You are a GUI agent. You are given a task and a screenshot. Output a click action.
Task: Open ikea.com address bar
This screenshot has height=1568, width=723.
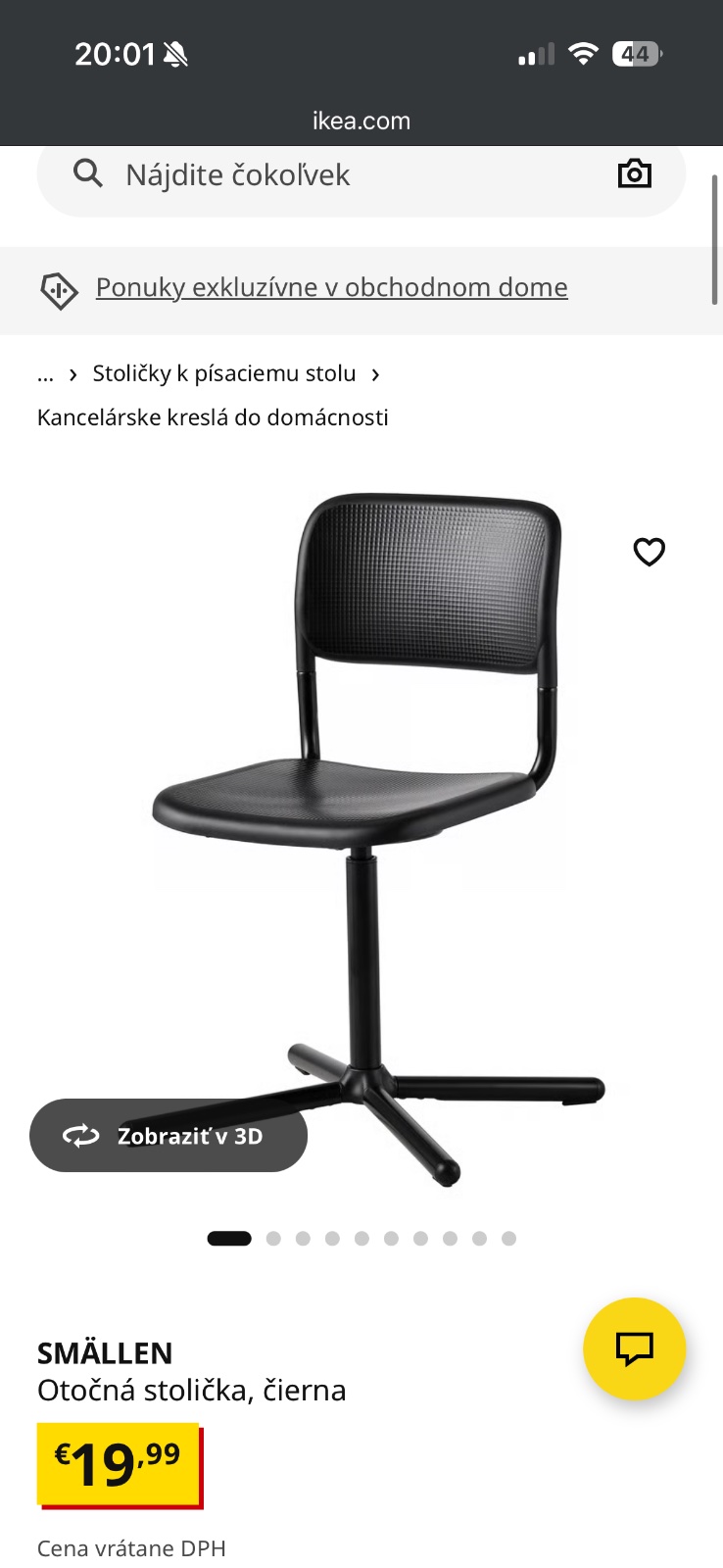361,121
